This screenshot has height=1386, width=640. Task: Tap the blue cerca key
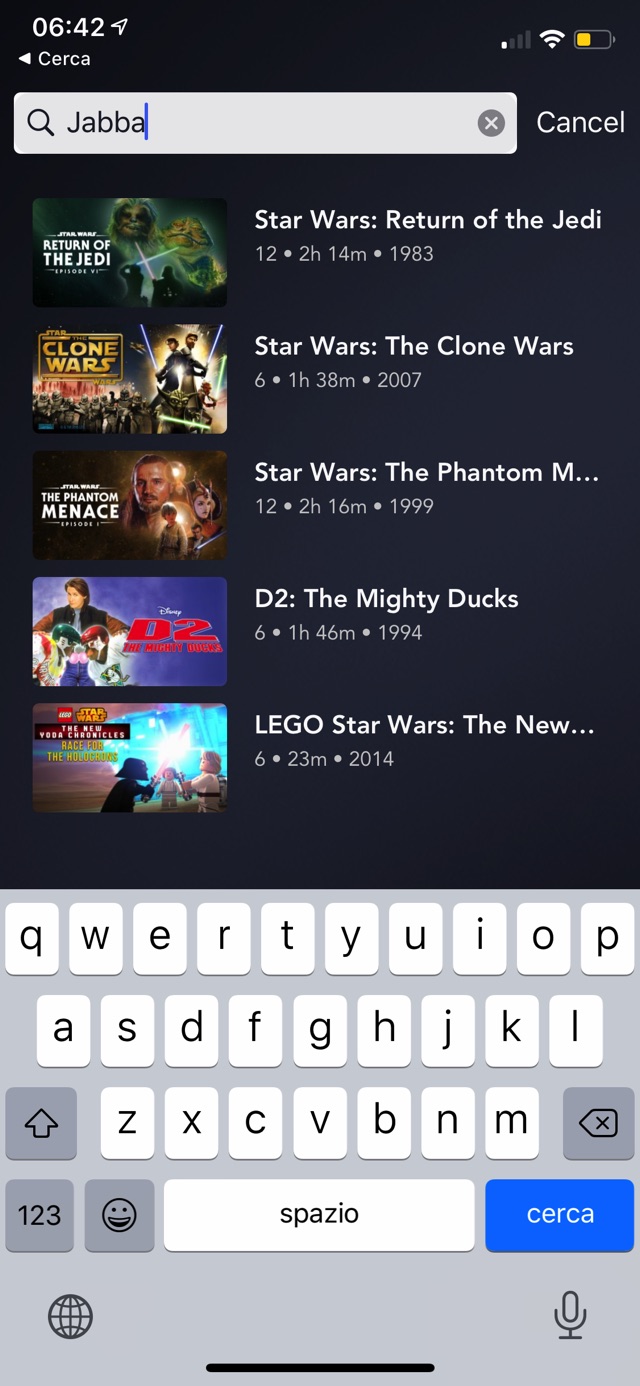coord(560,1215)
